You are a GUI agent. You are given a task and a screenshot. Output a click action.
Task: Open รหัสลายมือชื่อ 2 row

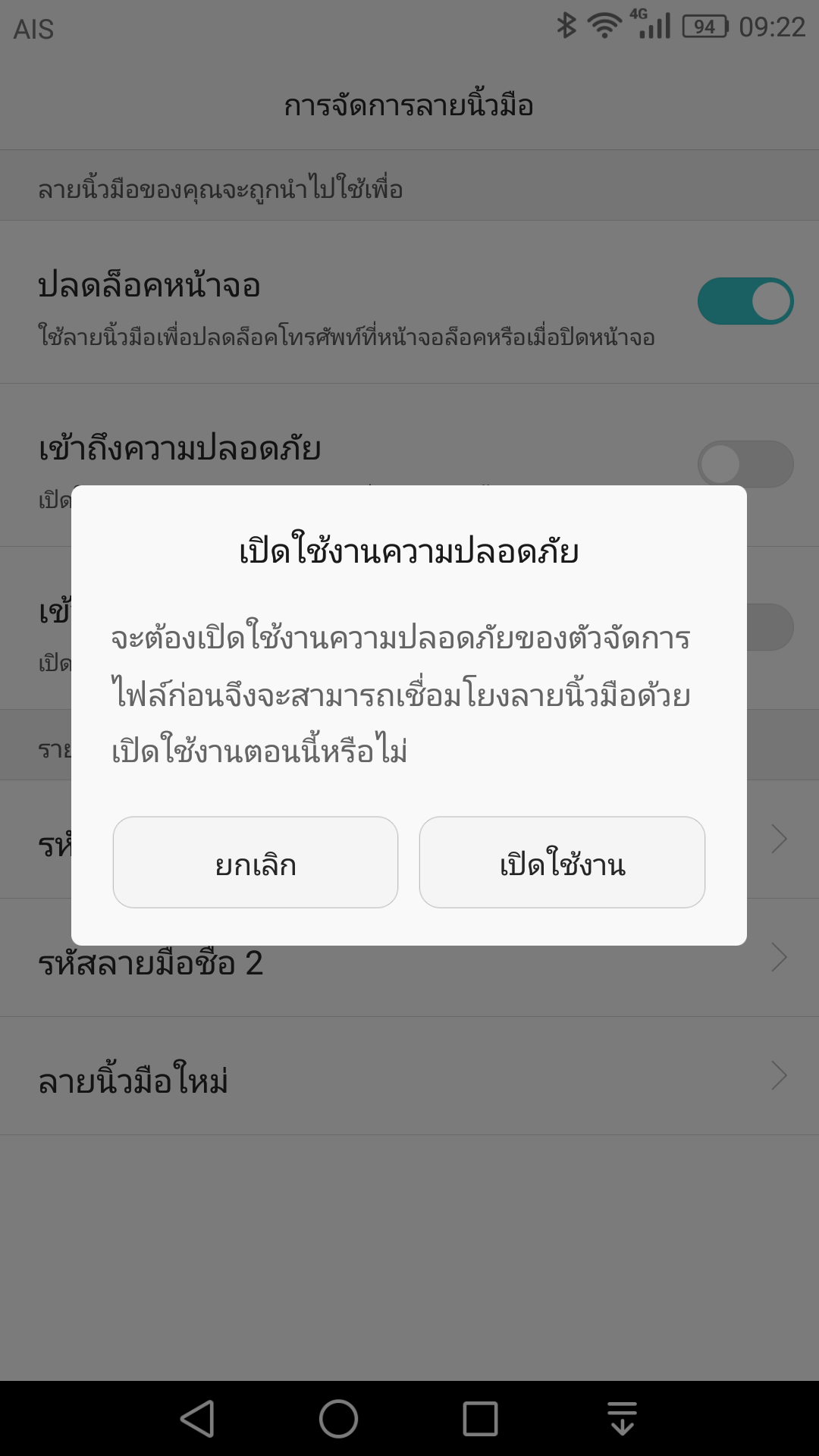coord(409,958)
